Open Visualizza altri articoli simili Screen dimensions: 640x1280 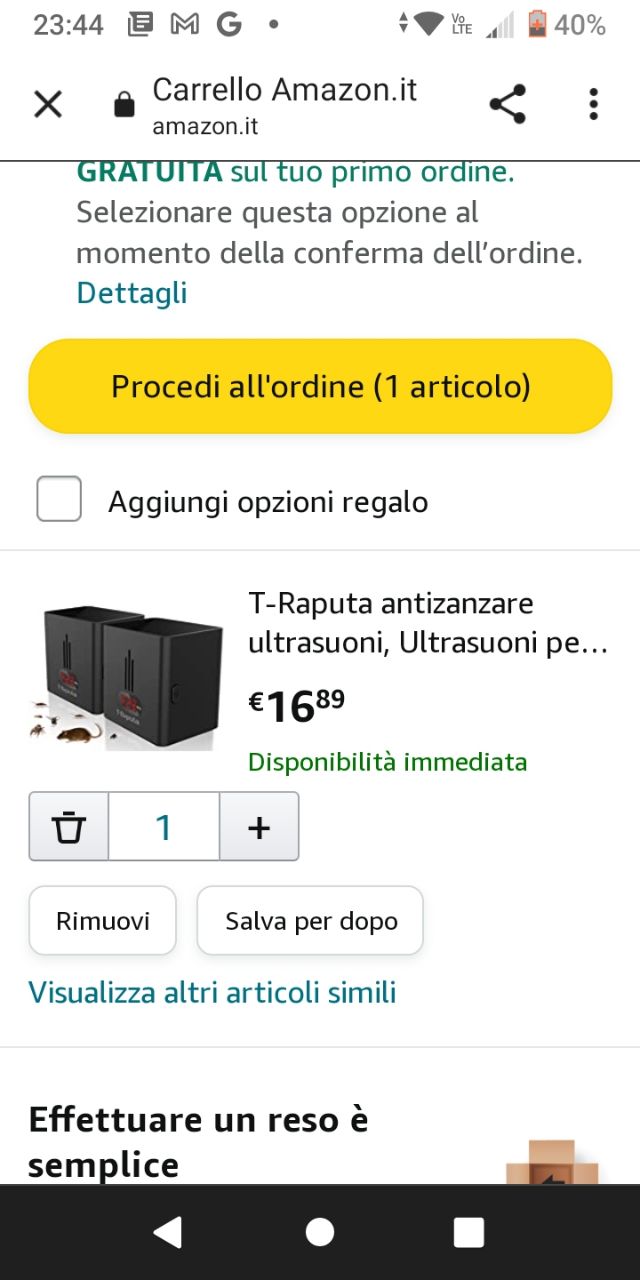[x=212, y=993]
